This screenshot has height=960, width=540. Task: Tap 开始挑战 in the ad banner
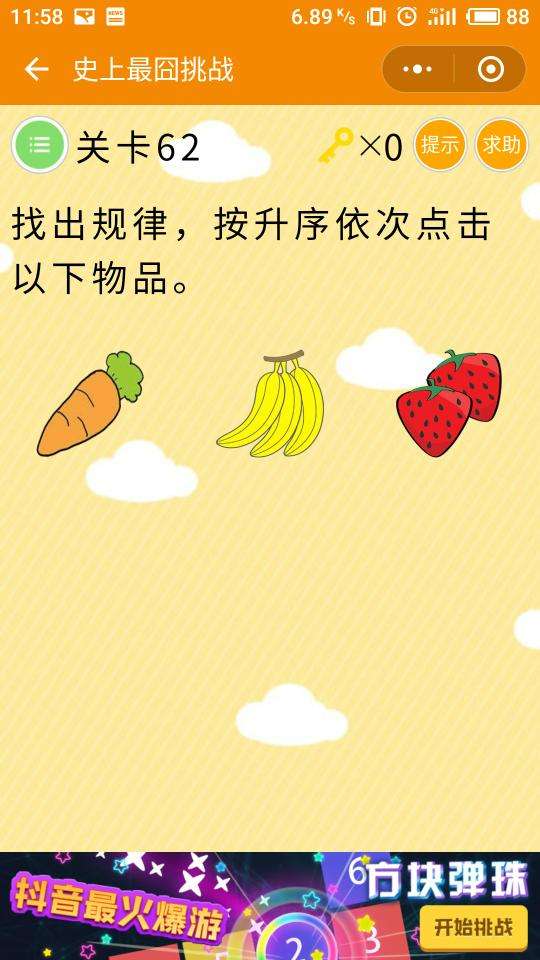473,927
